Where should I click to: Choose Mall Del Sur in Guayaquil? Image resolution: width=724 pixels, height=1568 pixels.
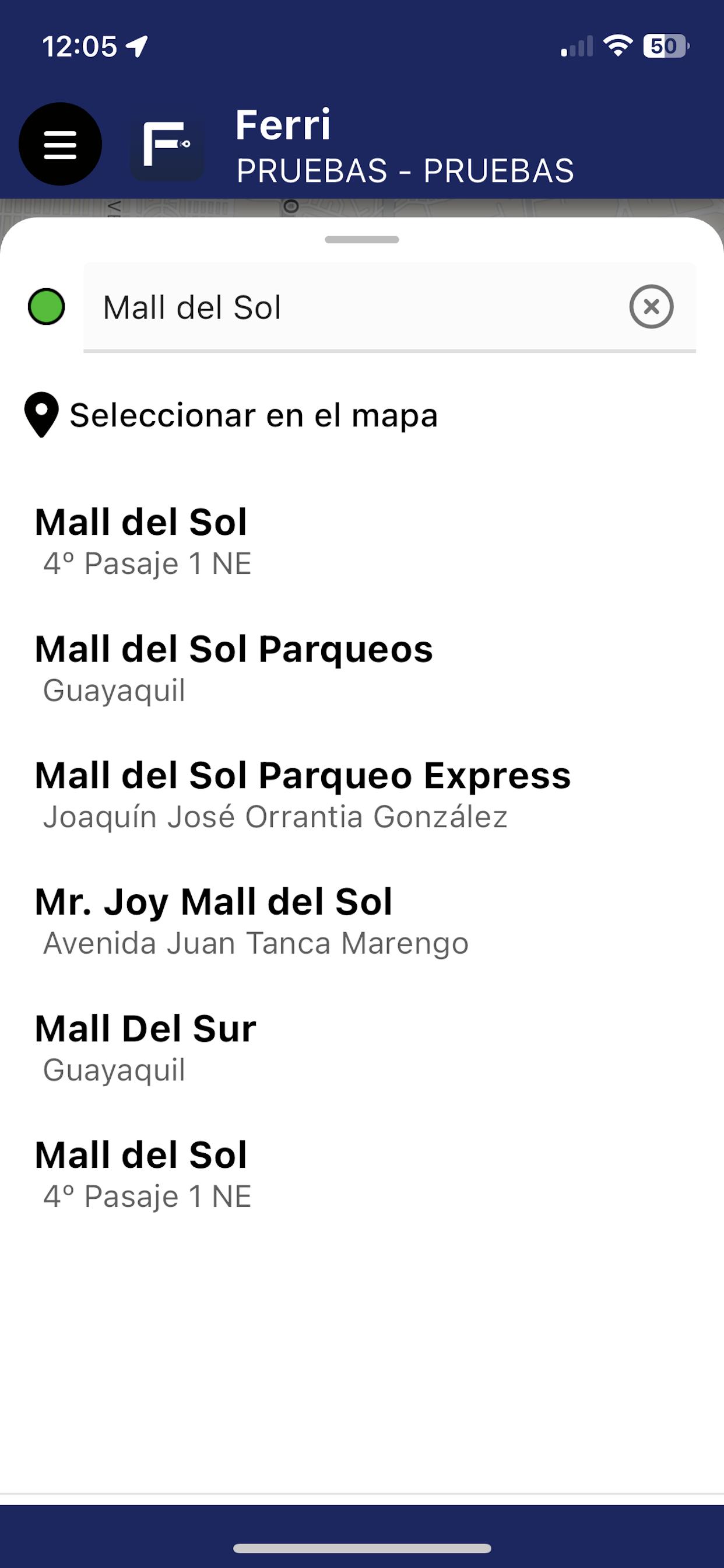click(x=362, y=1048)
